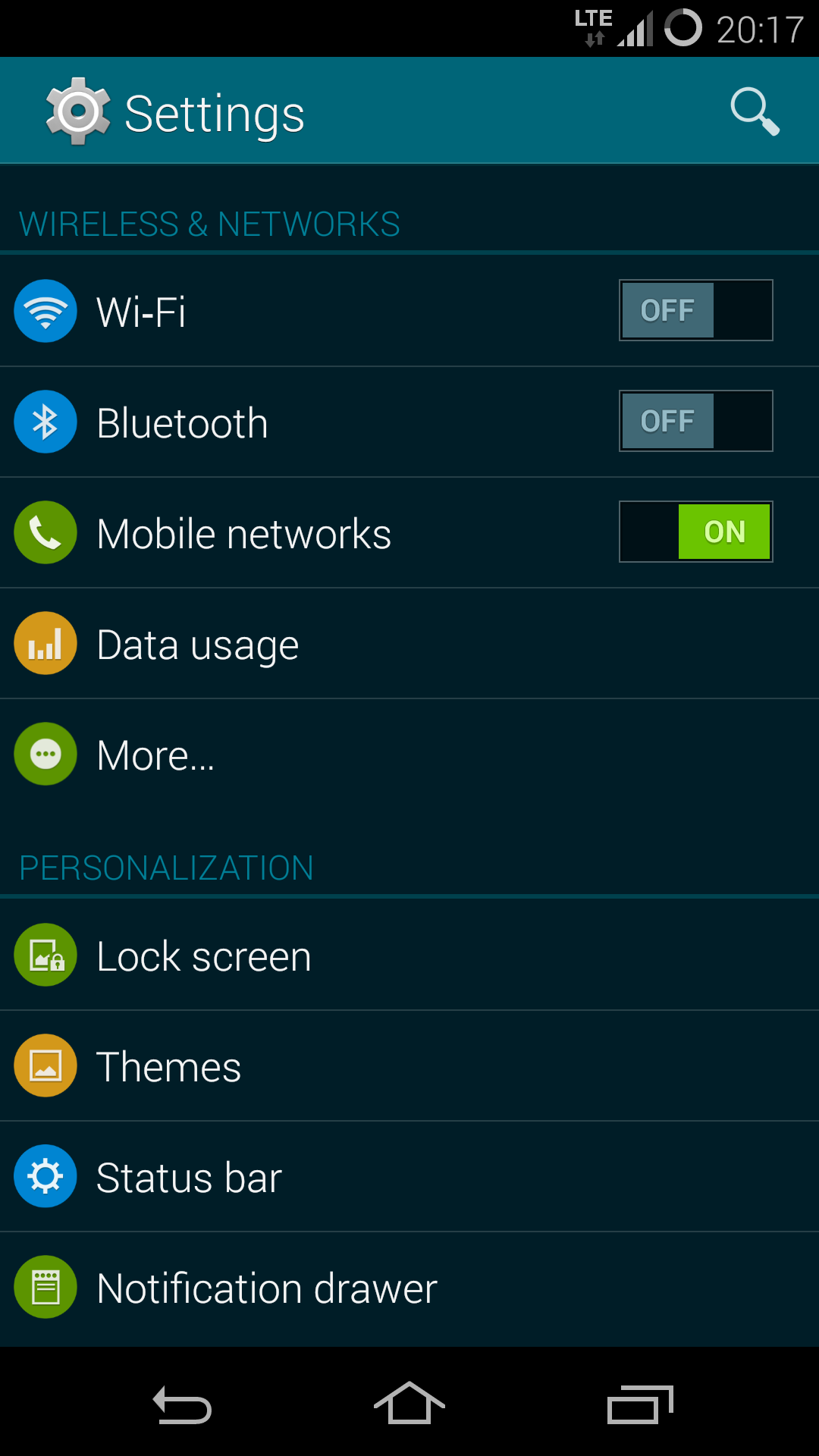Screen dimensions: 819x1456
Task: Open Lock screen settings
Action: point(409,955)
